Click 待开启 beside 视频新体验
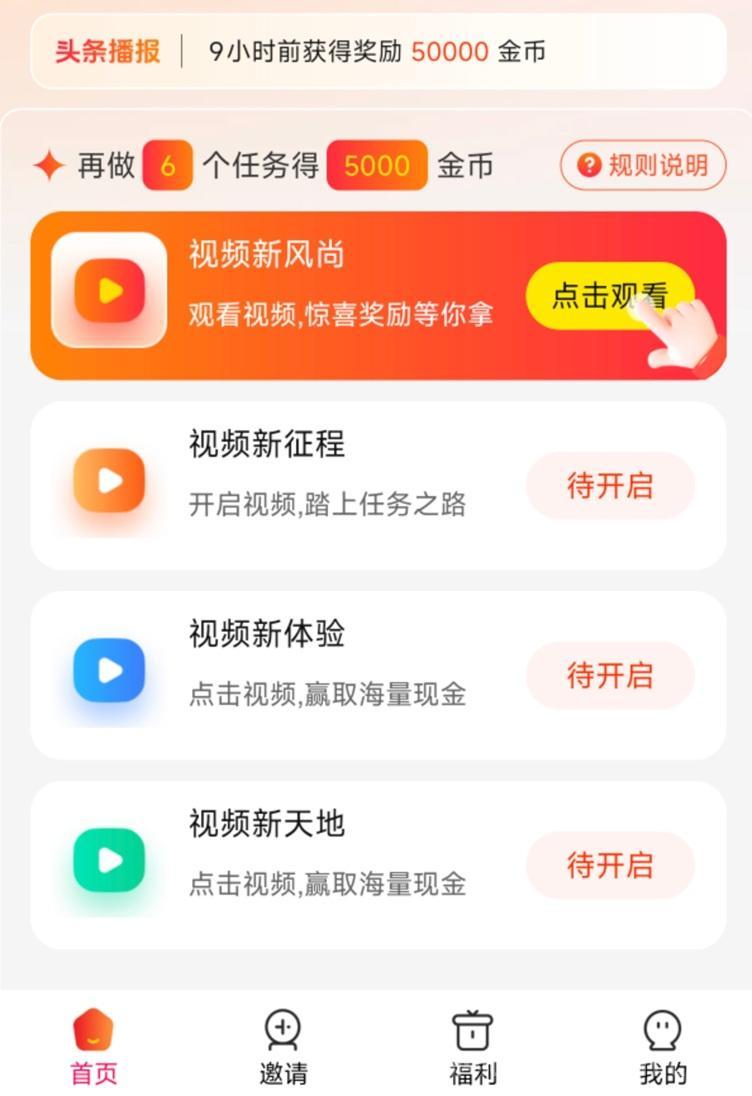The width and height of the screenshot is (752, 1096). (x=609, y=676)
